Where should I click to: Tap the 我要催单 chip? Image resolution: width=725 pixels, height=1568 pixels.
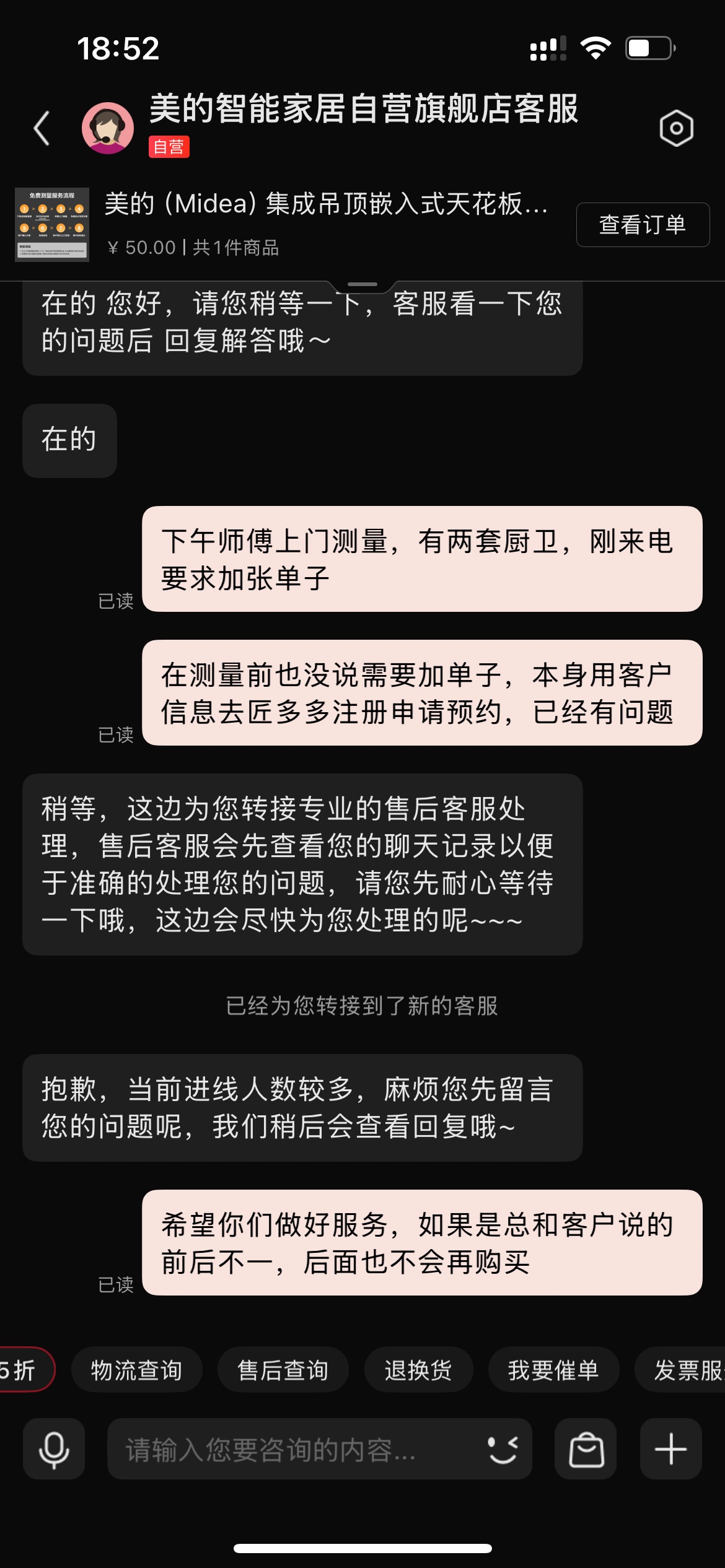tap(553, 1370)
